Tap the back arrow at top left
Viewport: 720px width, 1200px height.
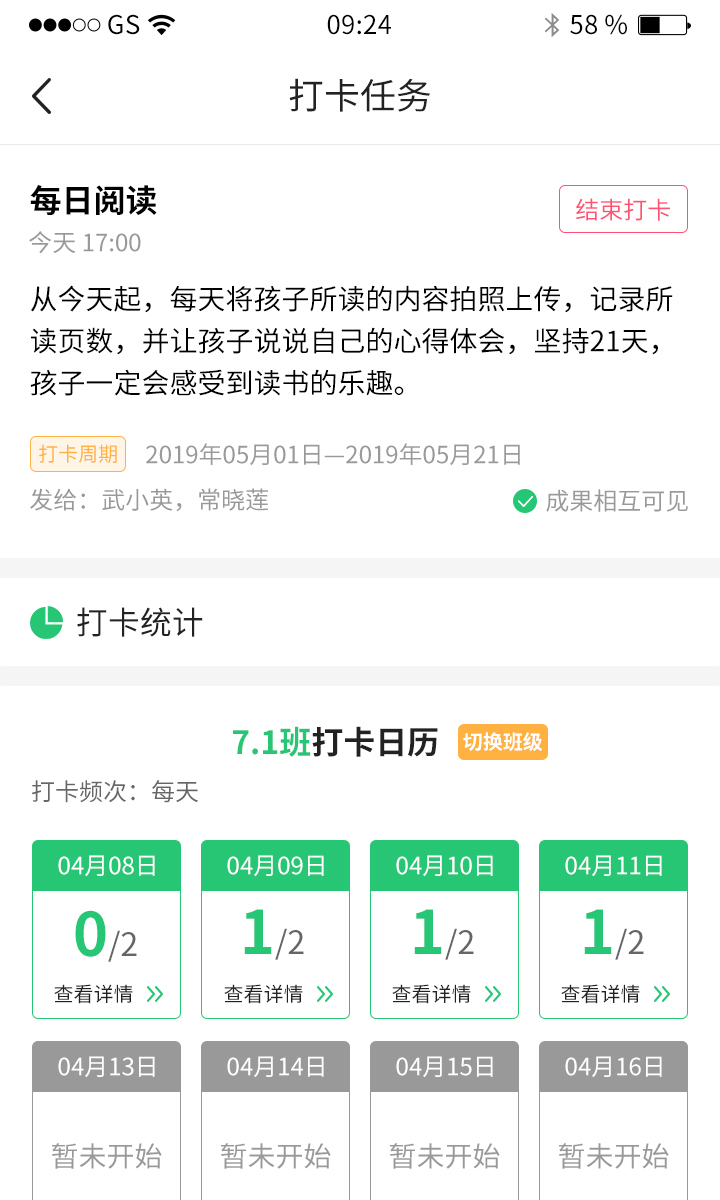[x=42, y=96]
